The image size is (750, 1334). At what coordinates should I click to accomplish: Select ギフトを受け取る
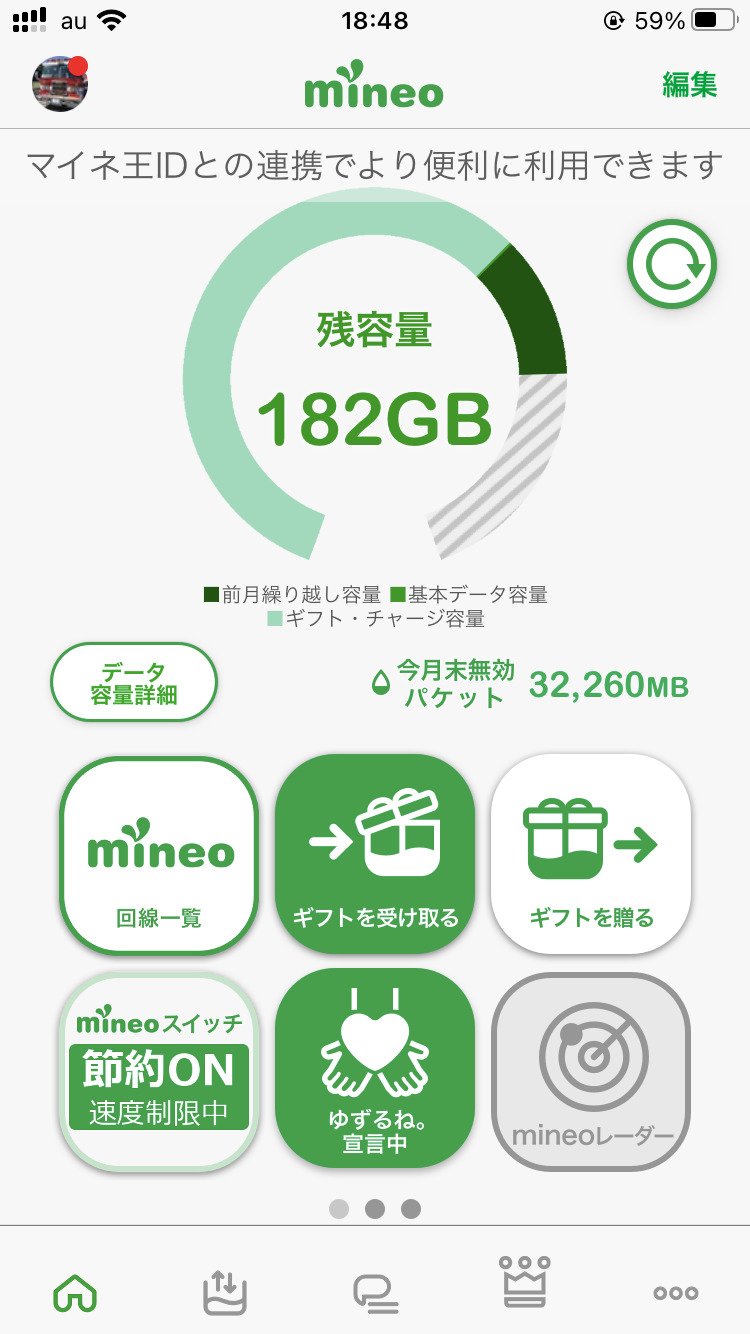(x=375, y=855)
